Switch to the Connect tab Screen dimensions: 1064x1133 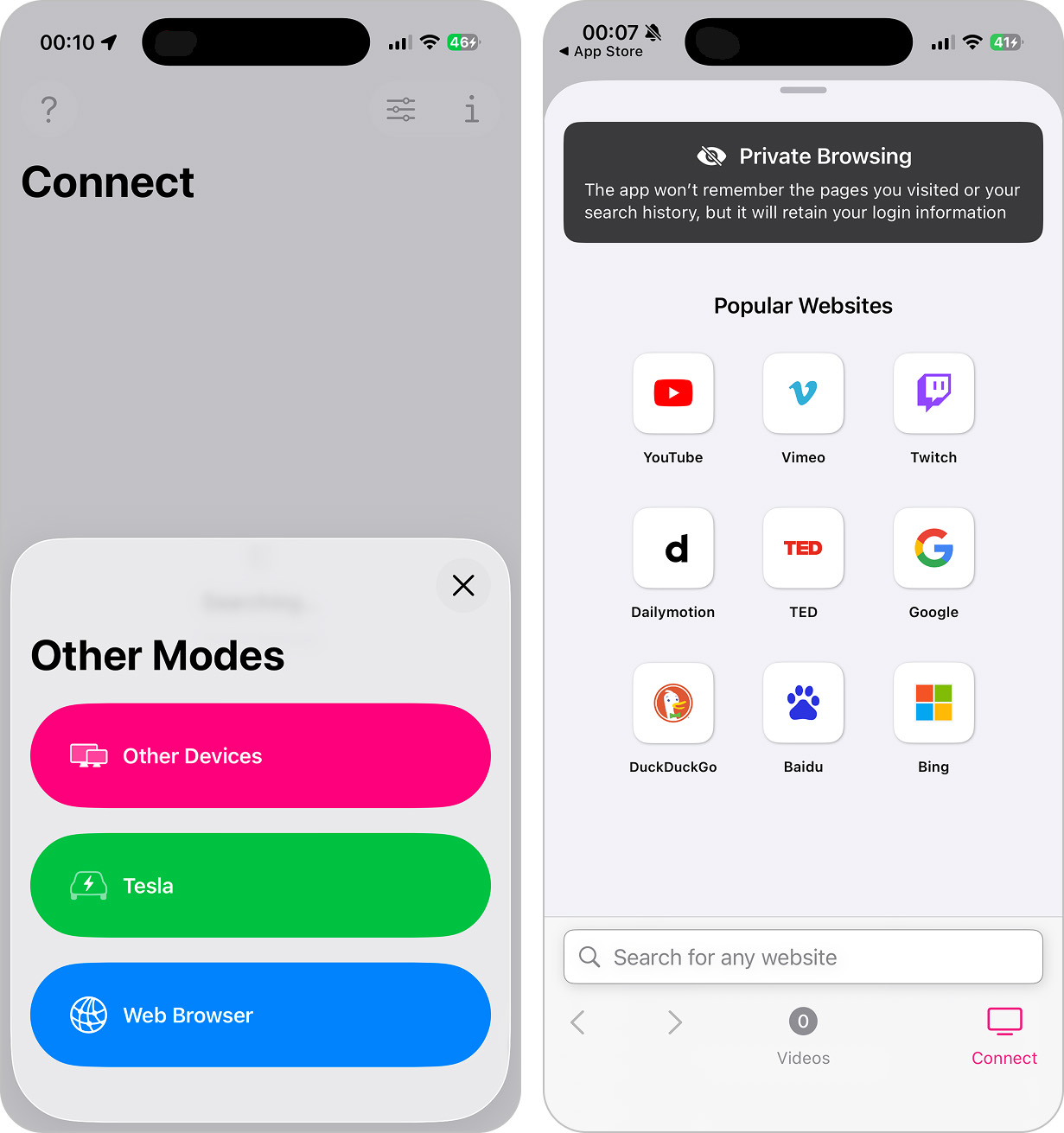[1004, 1036]
